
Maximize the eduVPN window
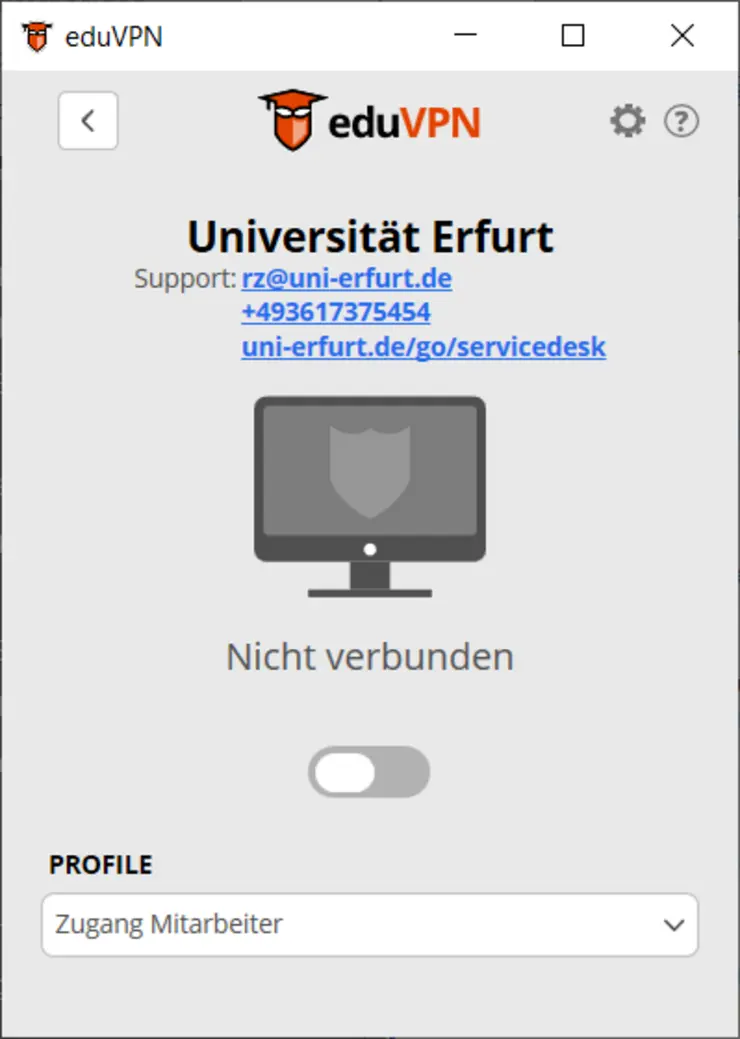(573, 37)
